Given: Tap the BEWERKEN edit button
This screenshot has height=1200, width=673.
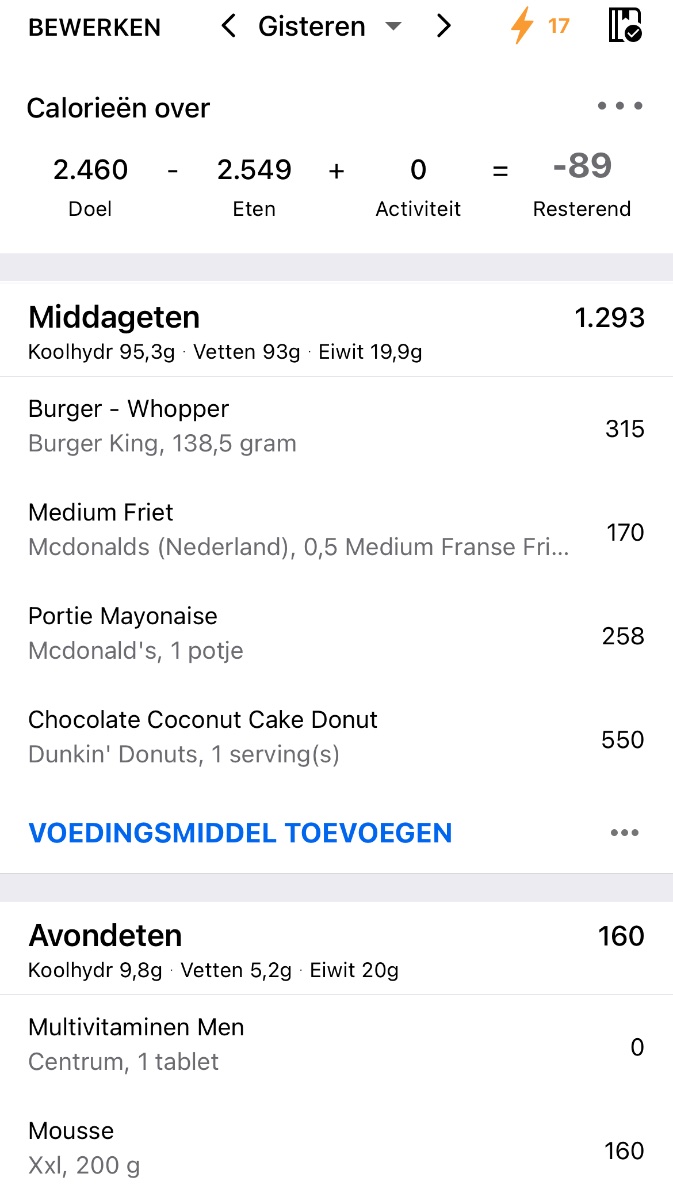Looking at the screenshot, I should point(94,28).
